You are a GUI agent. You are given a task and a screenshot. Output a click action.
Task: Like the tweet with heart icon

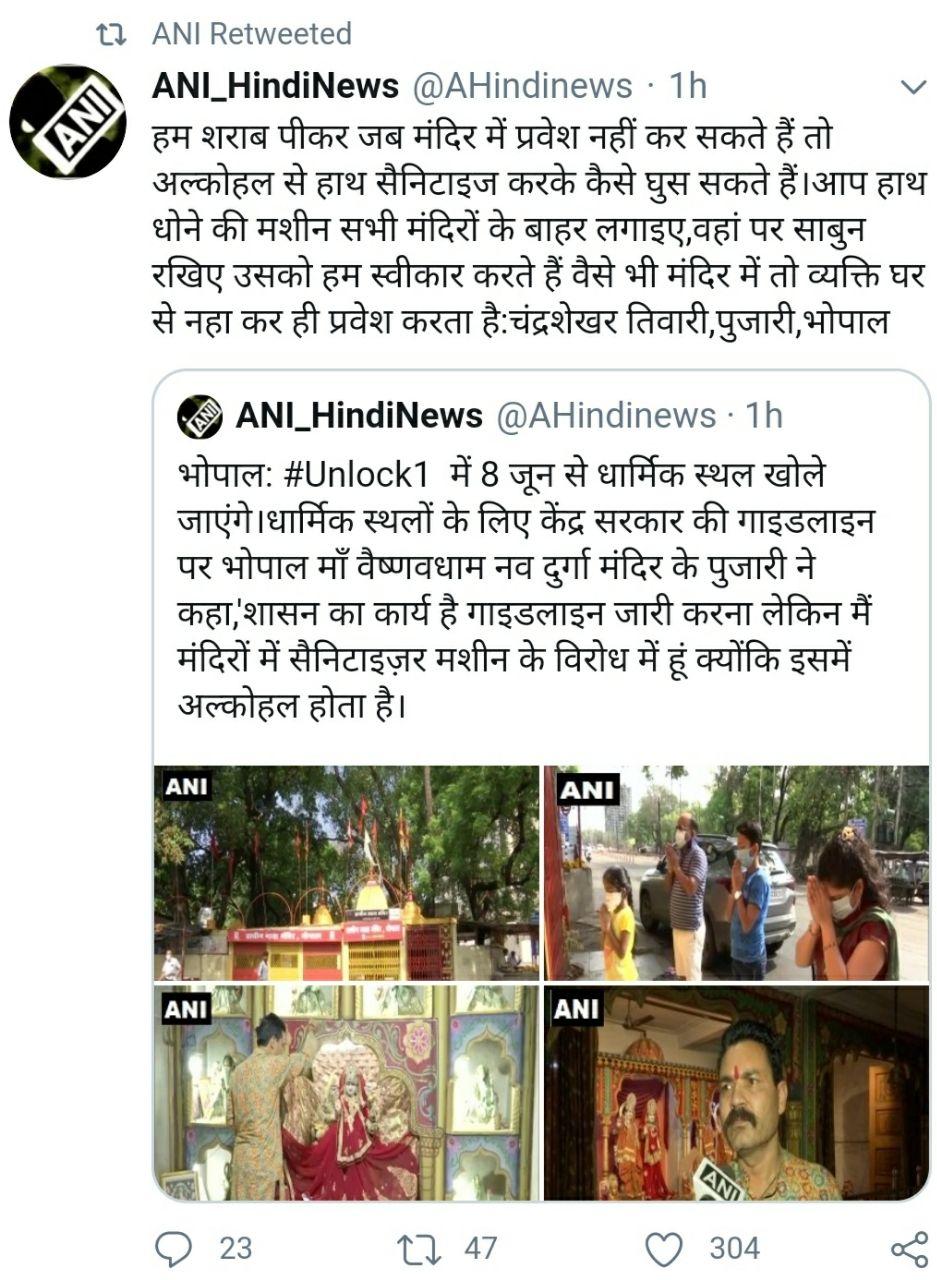point(663,1248)
